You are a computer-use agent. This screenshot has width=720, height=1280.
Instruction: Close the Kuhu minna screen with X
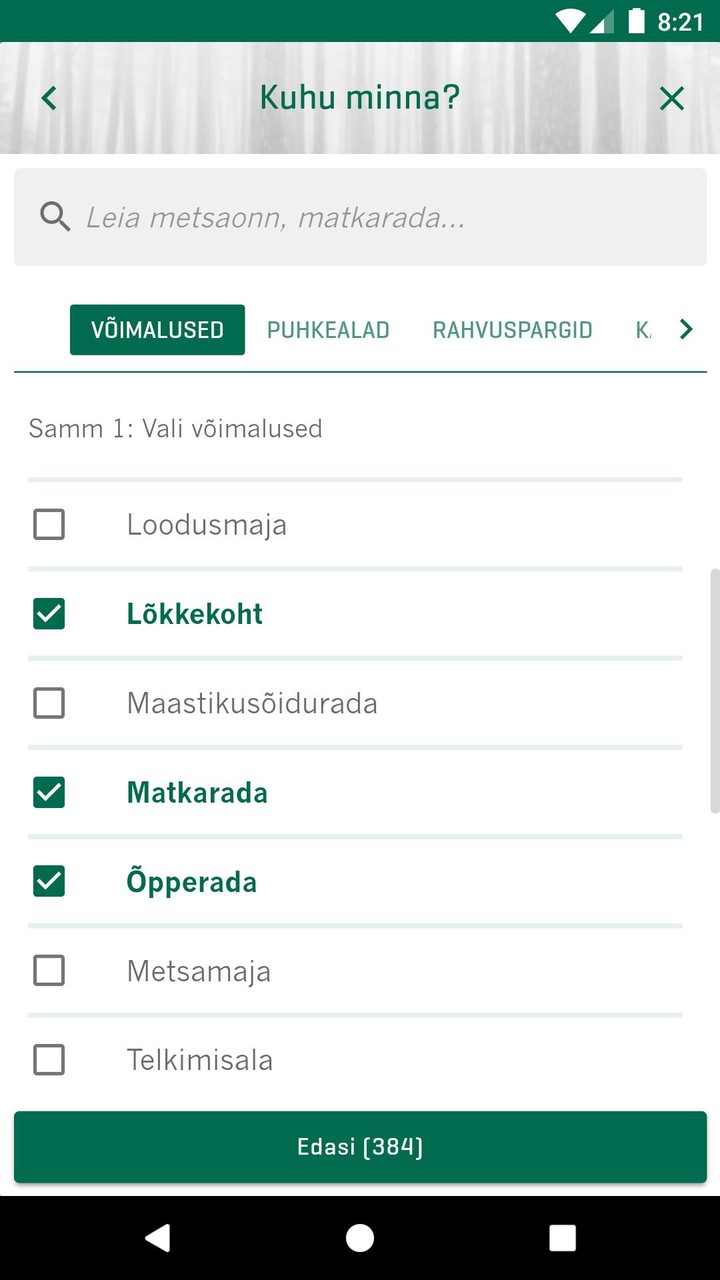[x=671, y=97]
